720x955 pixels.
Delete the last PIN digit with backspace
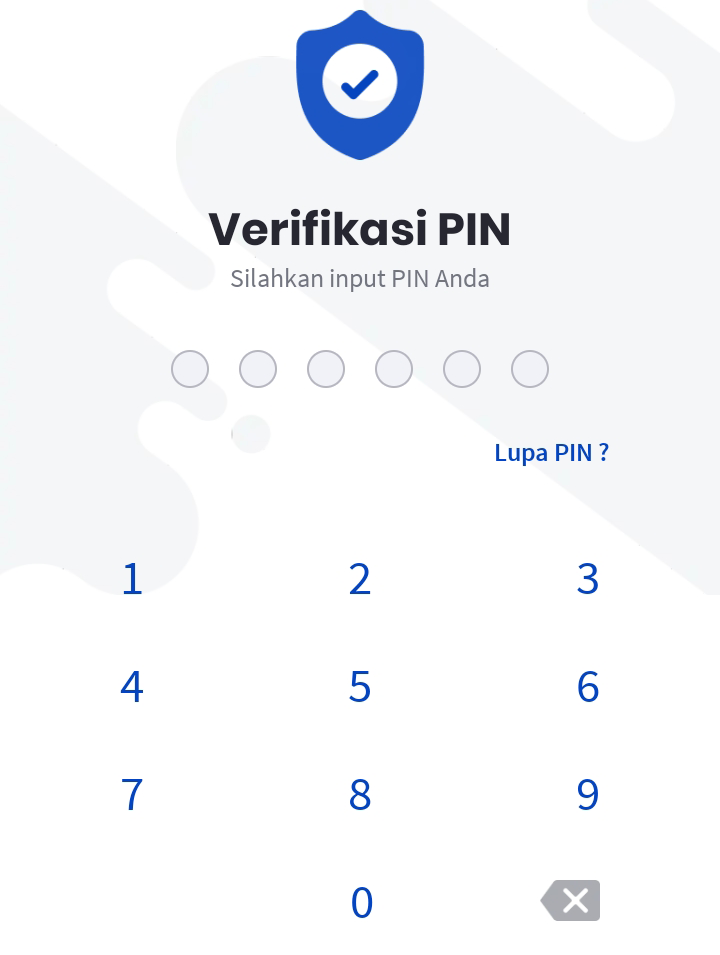(572, 901)
